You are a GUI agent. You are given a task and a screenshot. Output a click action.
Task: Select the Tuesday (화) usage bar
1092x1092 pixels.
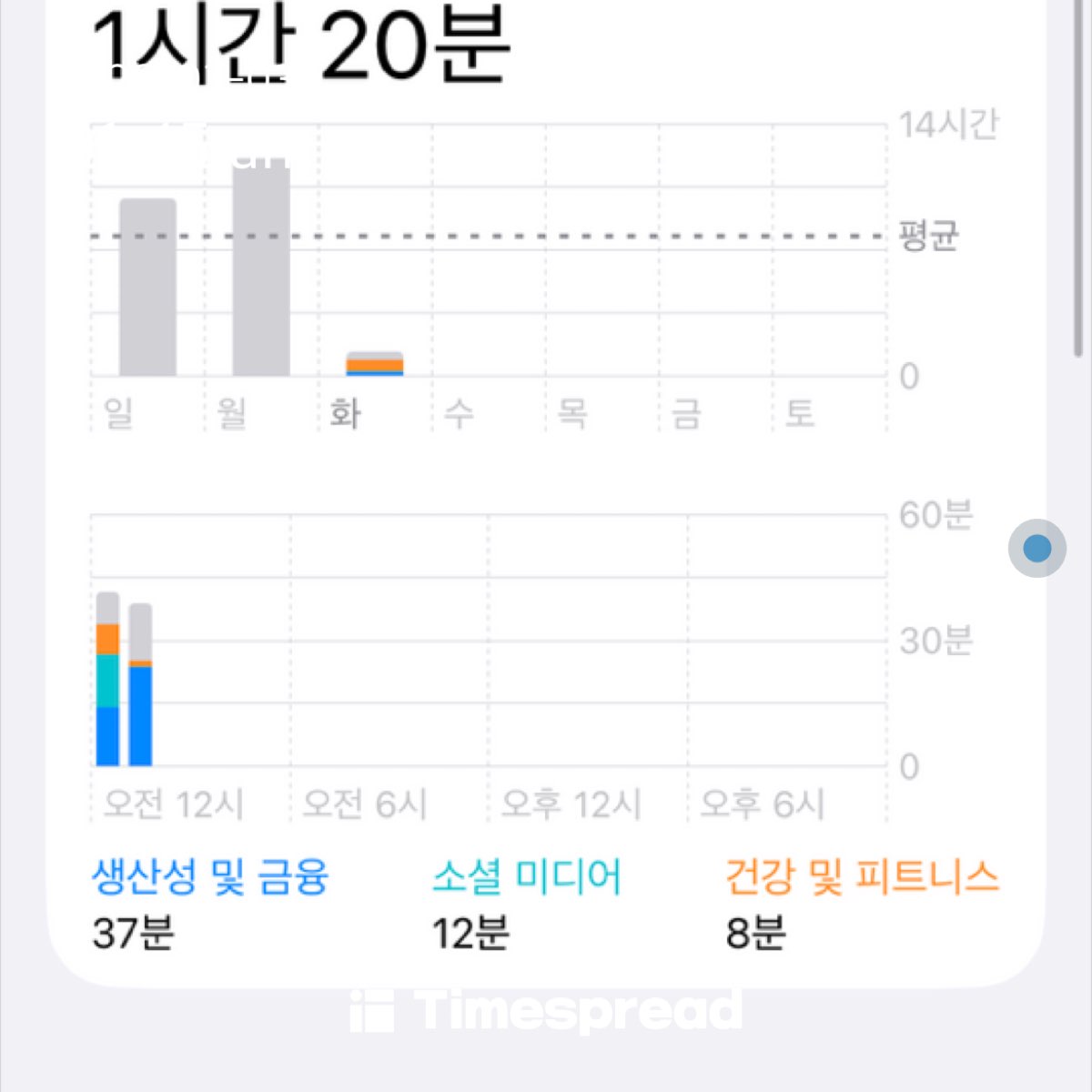pos(374,364)
